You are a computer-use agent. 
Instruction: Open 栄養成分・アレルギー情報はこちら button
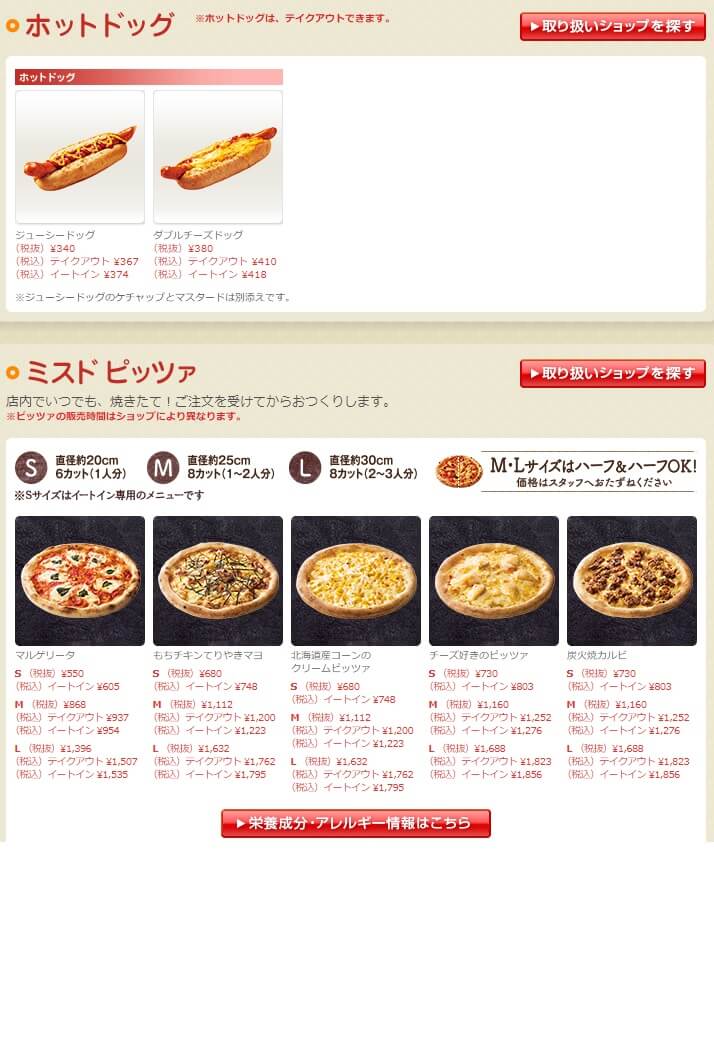coord(356,823)
